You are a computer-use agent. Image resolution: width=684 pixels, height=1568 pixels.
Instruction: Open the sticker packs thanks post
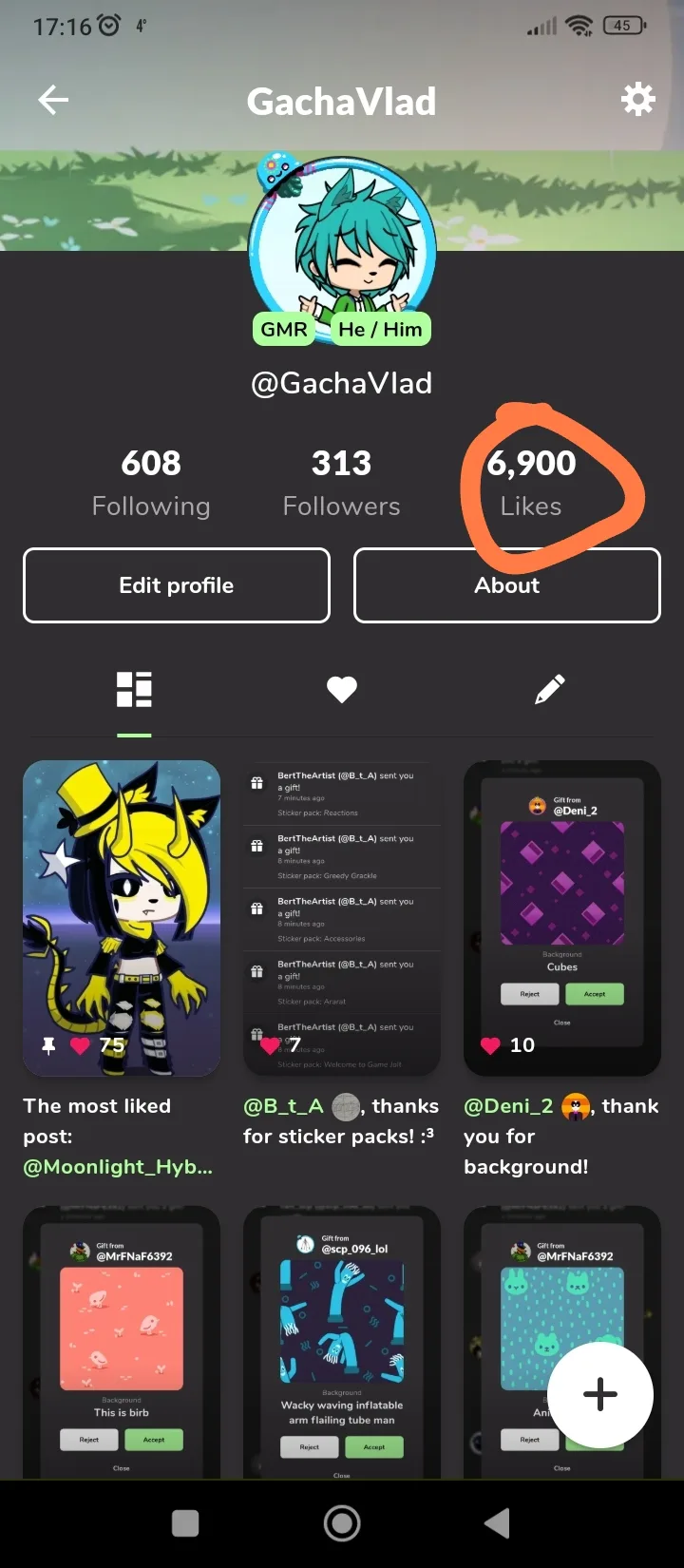pyautogui.click(x=342, y=918)
